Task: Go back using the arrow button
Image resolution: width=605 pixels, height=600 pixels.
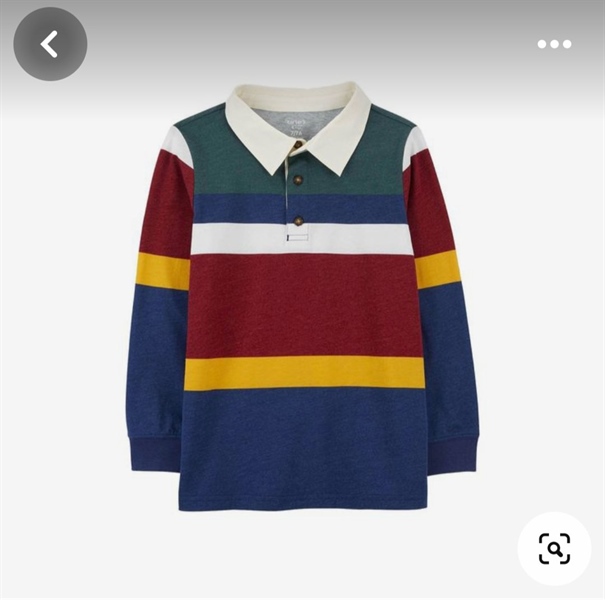Action: (x=50, y=44)
